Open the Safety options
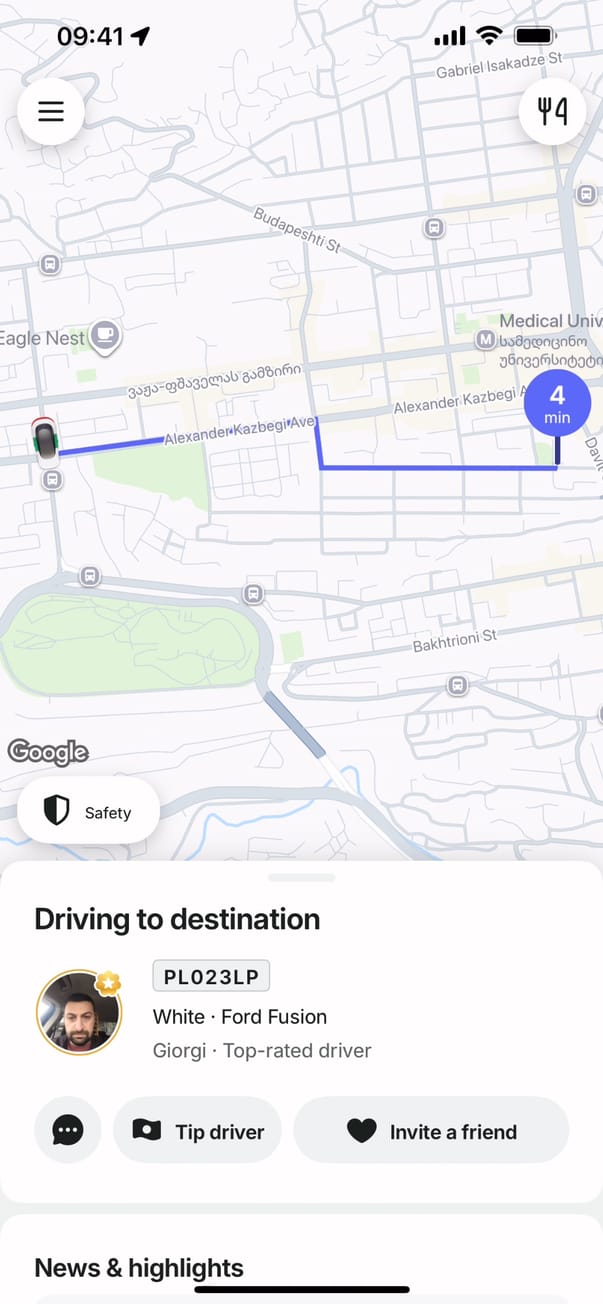This screenshot has width=603, height=1304. pyautogui.click(x=89, y=812)
